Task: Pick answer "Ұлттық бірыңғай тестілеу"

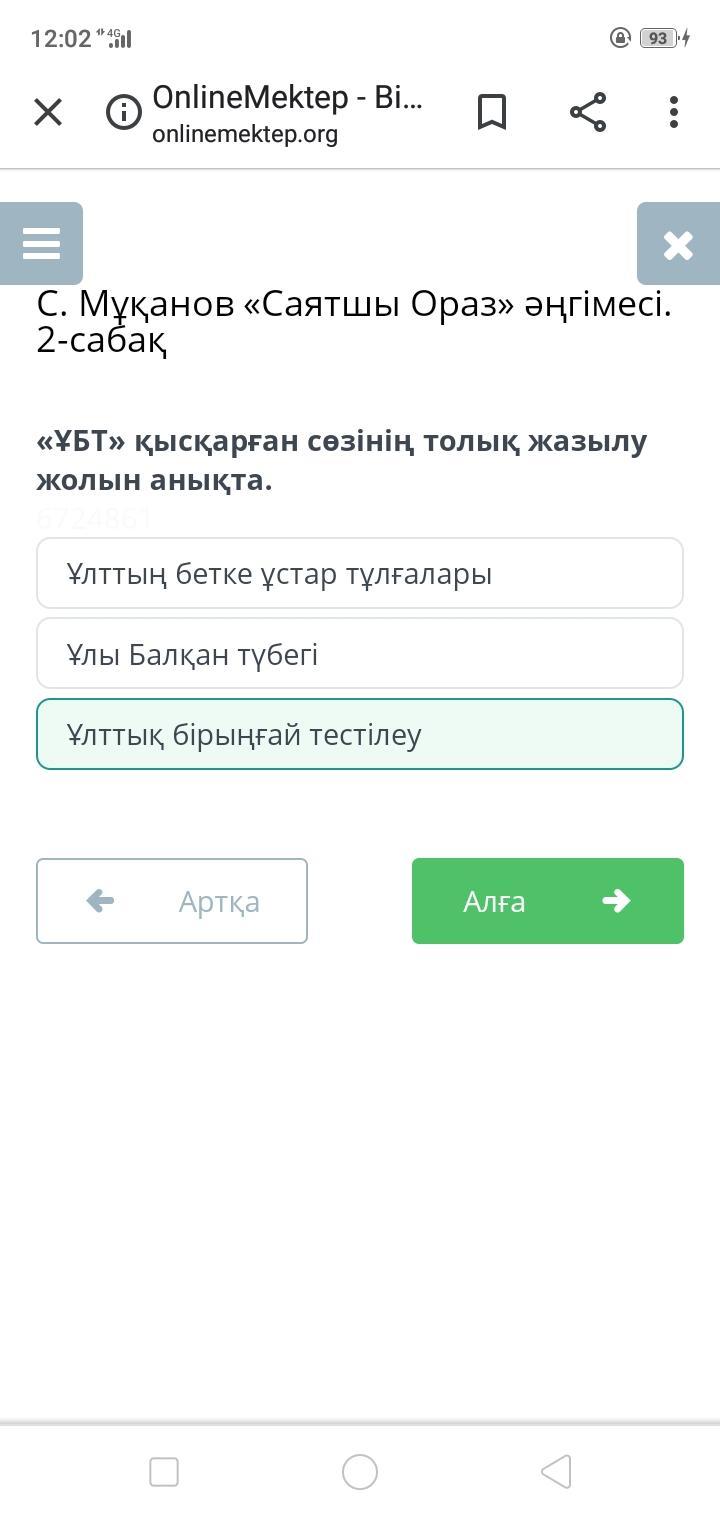Action: (x=360, y=734)
